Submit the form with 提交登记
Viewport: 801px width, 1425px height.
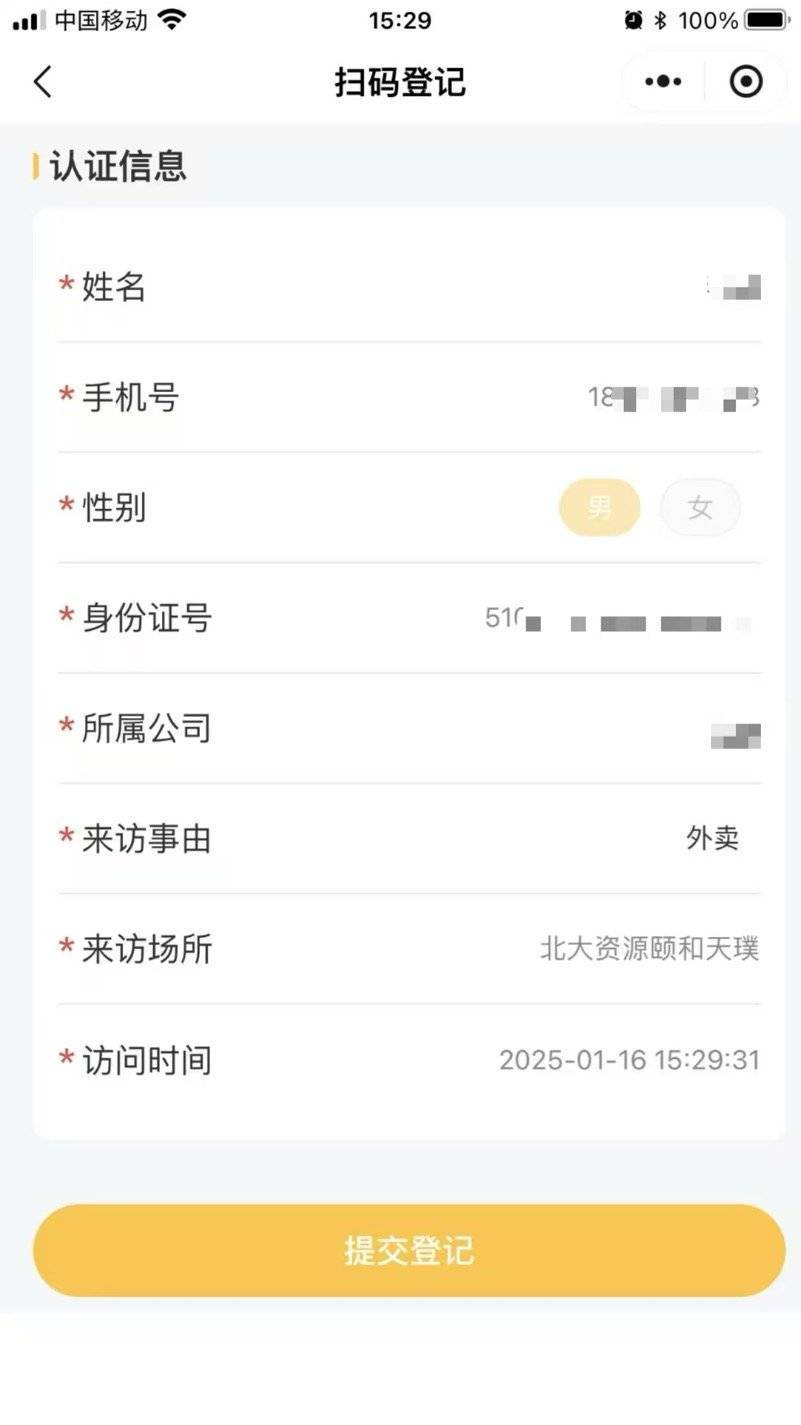(x=409, y=1251)
